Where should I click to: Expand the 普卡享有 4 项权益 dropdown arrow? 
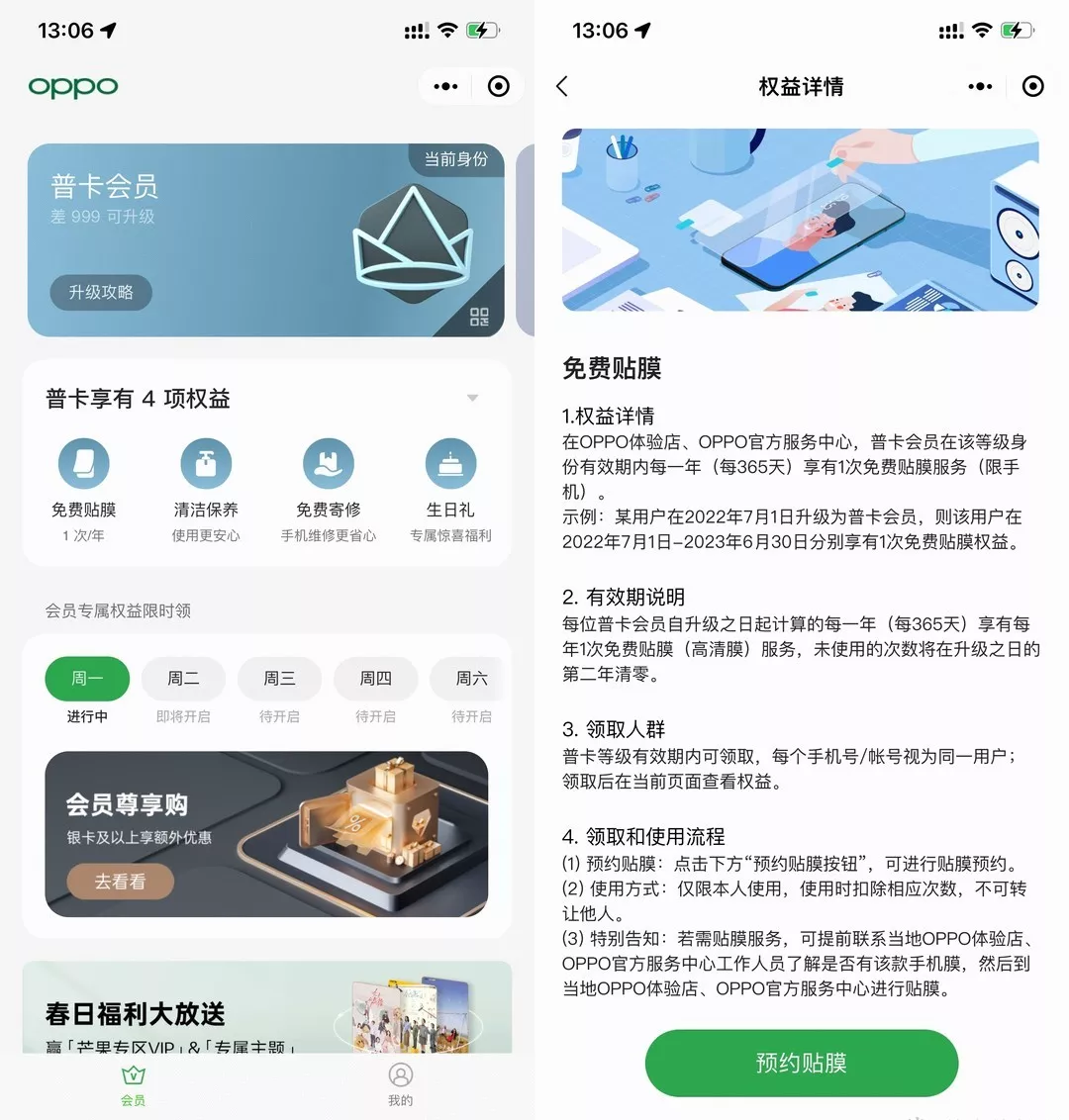click(x=472, y=399)
